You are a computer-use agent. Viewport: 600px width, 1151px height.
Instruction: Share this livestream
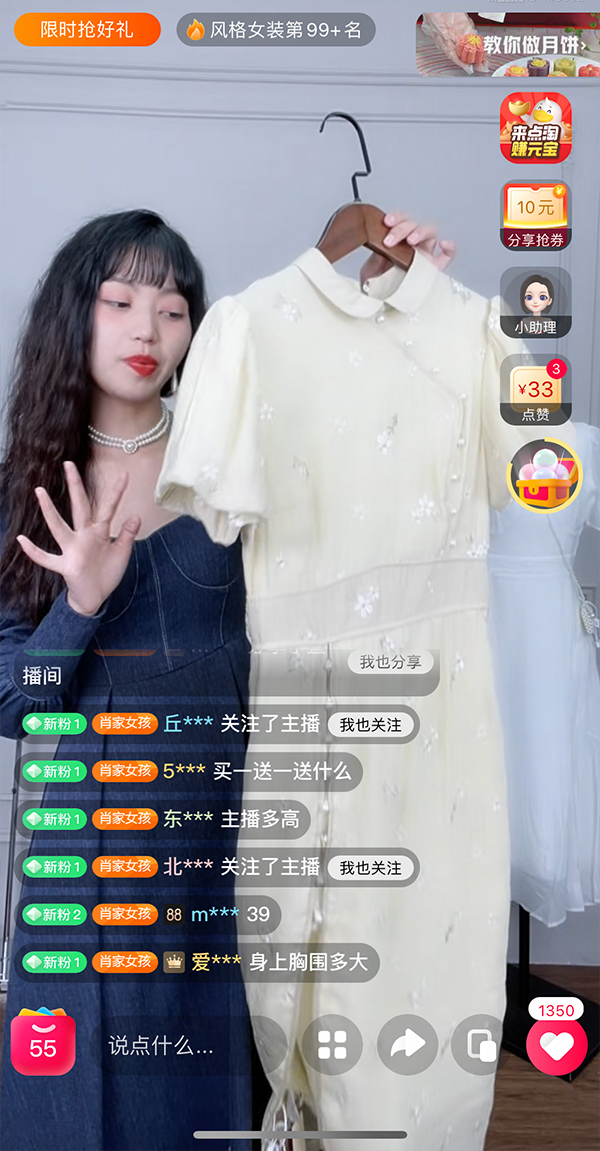pyautogui.click(x=407, y=1046)
